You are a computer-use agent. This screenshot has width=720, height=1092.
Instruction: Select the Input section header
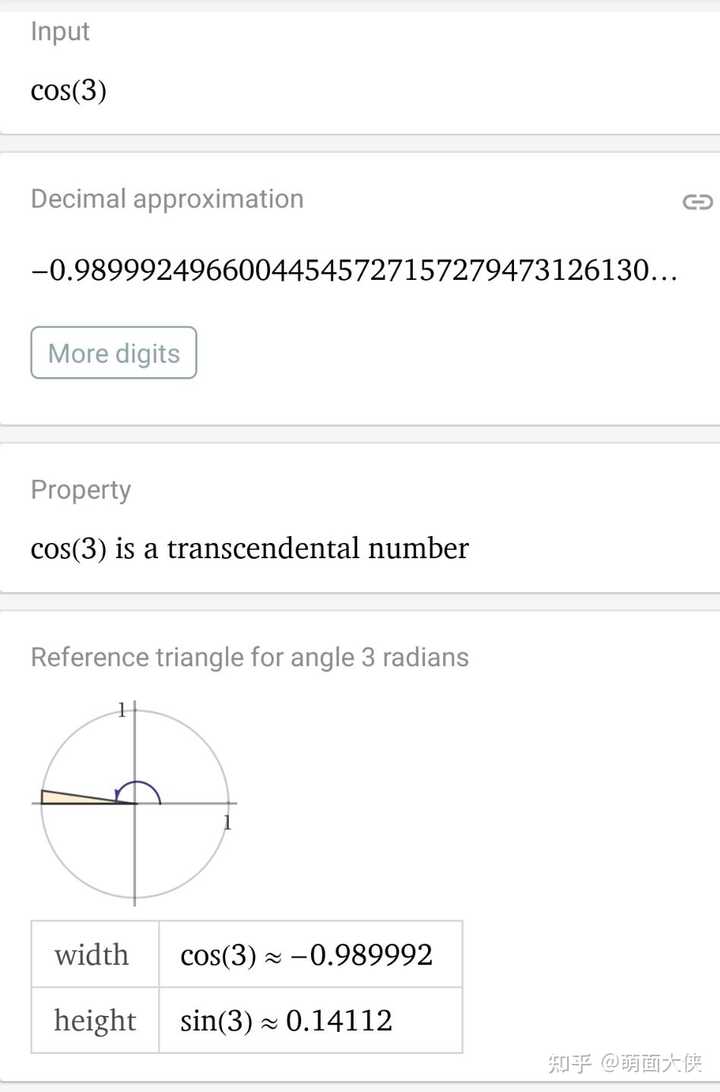click(60, 31)
